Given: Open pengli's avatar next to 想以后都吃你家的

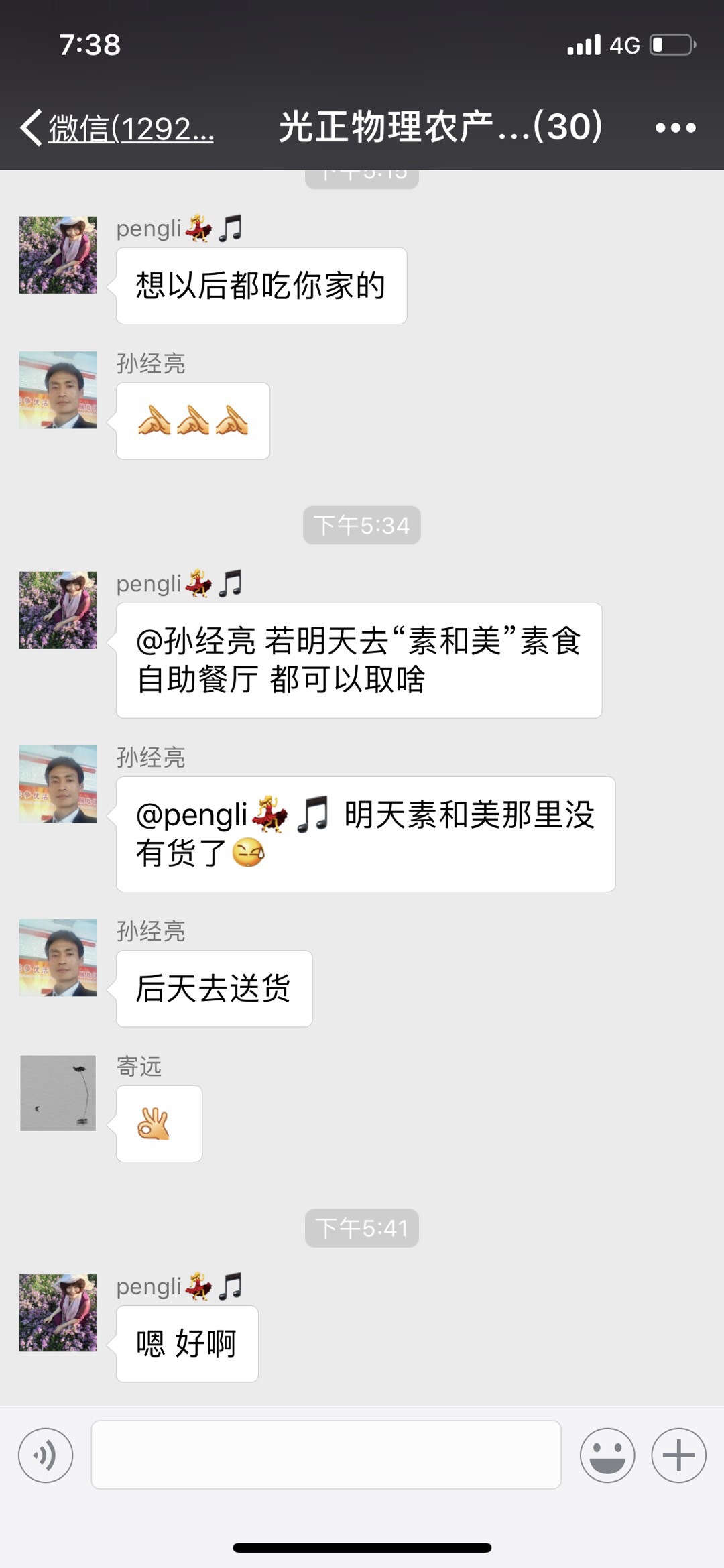Looking at the screenshot, I should click(x=58, y=255).
